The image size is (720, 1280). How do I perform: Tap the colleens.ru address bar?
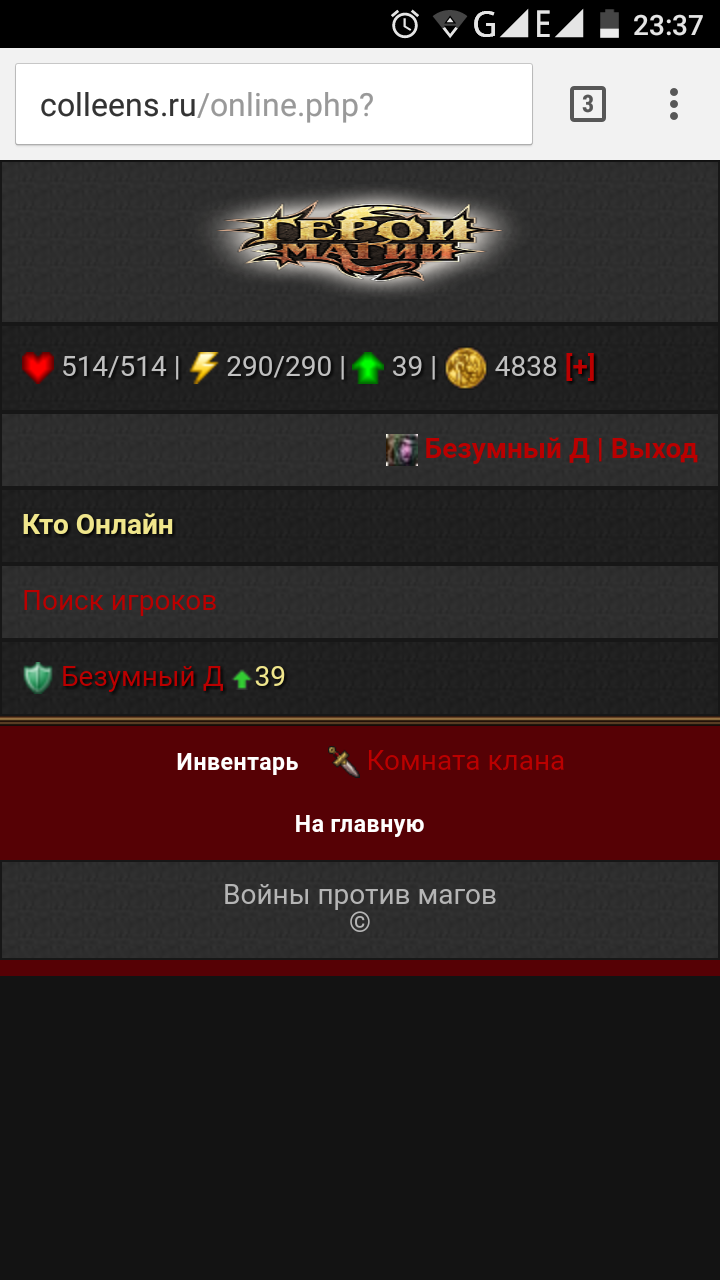(x=273, y=105)
